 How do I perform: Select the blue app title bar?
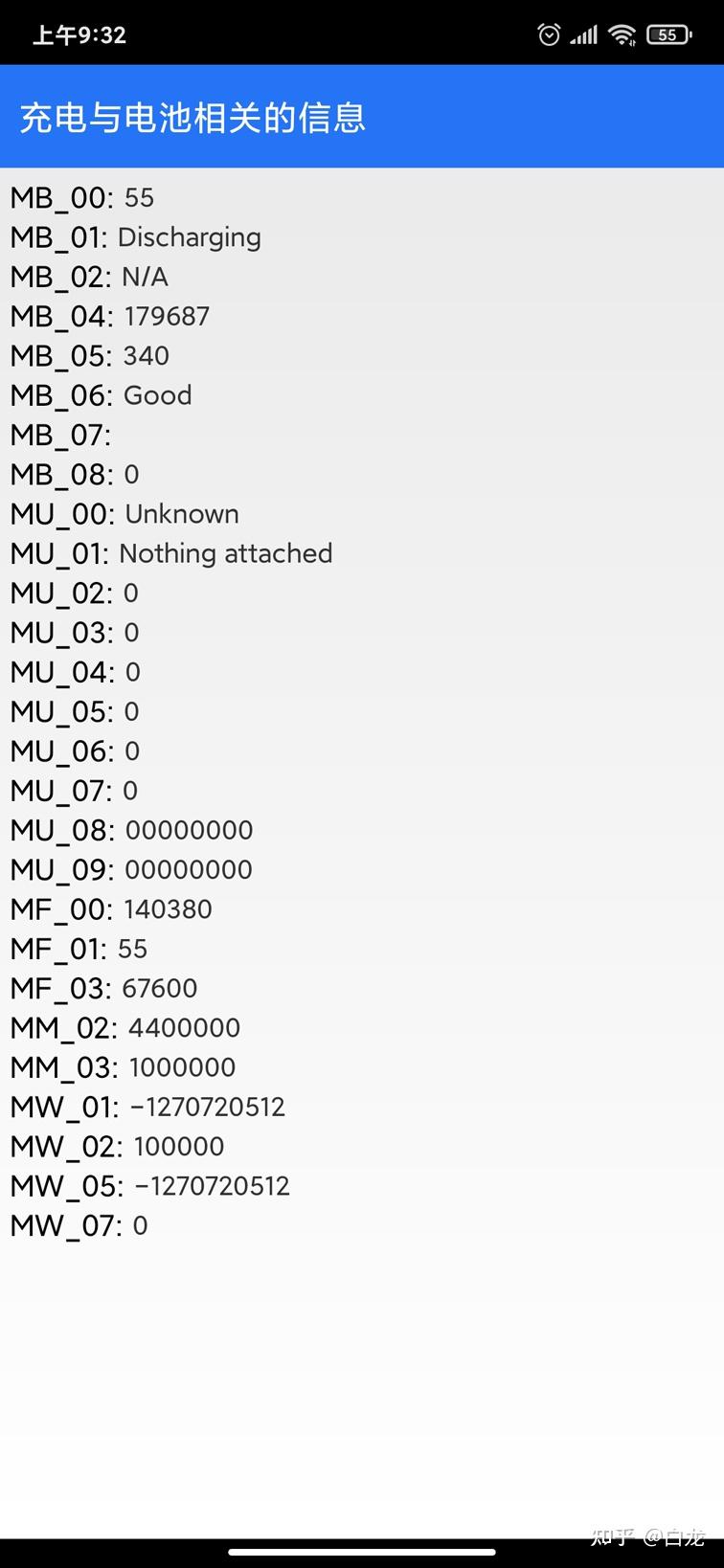pyautogui.click(x=362, y=118)
